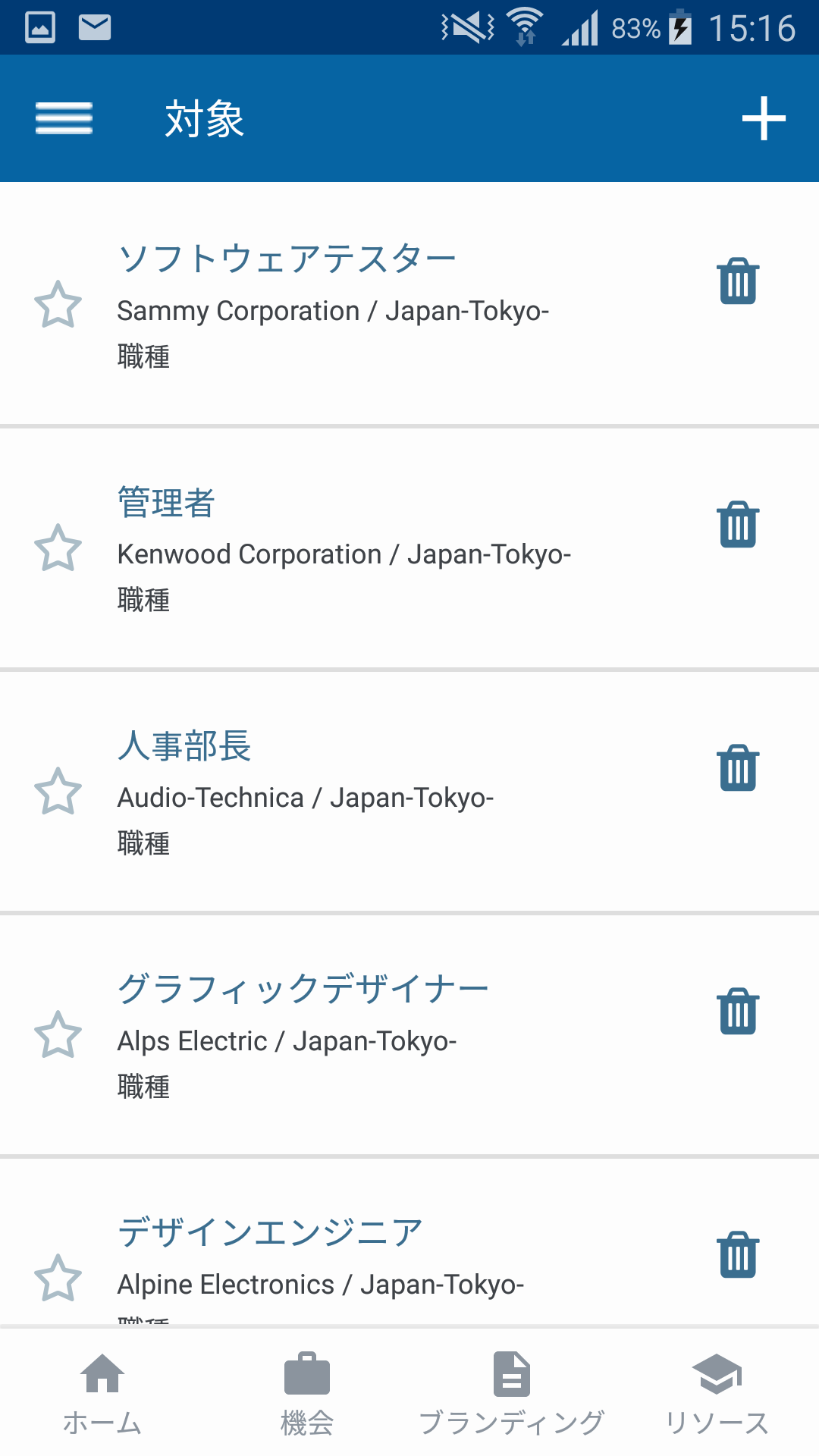The width and height of the screenshot is (819, 1456).
Task: Star the 人事部長 entry
Action: point(58,792)
